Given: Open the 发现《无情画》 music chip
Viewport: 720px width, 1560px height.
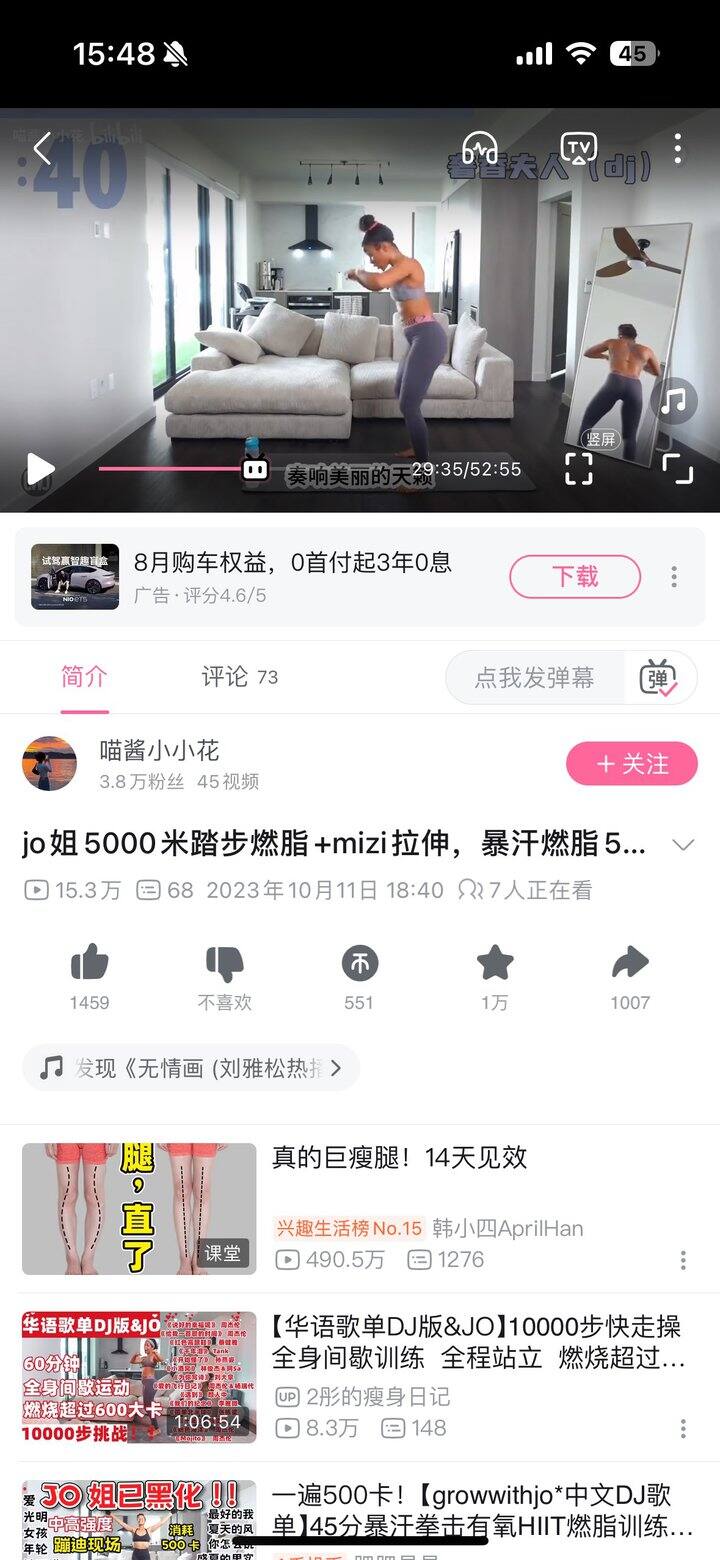Looking at the screenshot, I should pyautogui.click(x=190, y=1068).
